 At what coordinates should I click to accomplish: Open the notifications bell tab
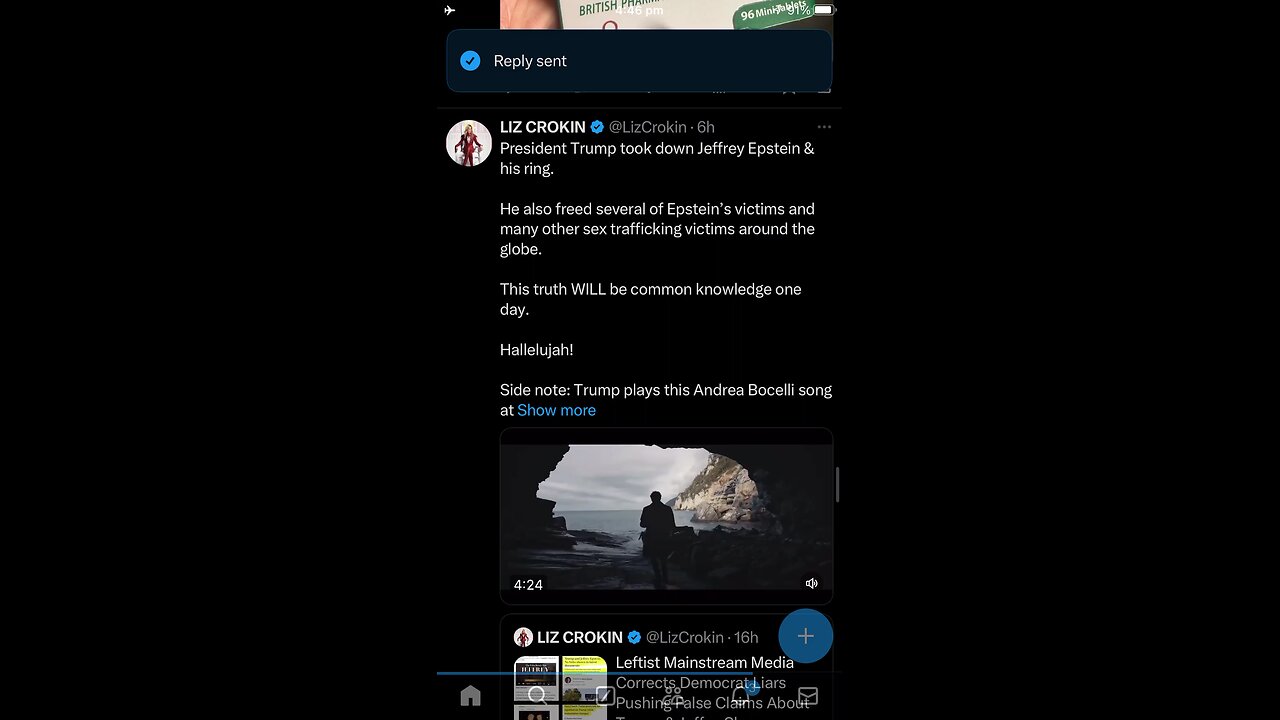coord(741,696)
